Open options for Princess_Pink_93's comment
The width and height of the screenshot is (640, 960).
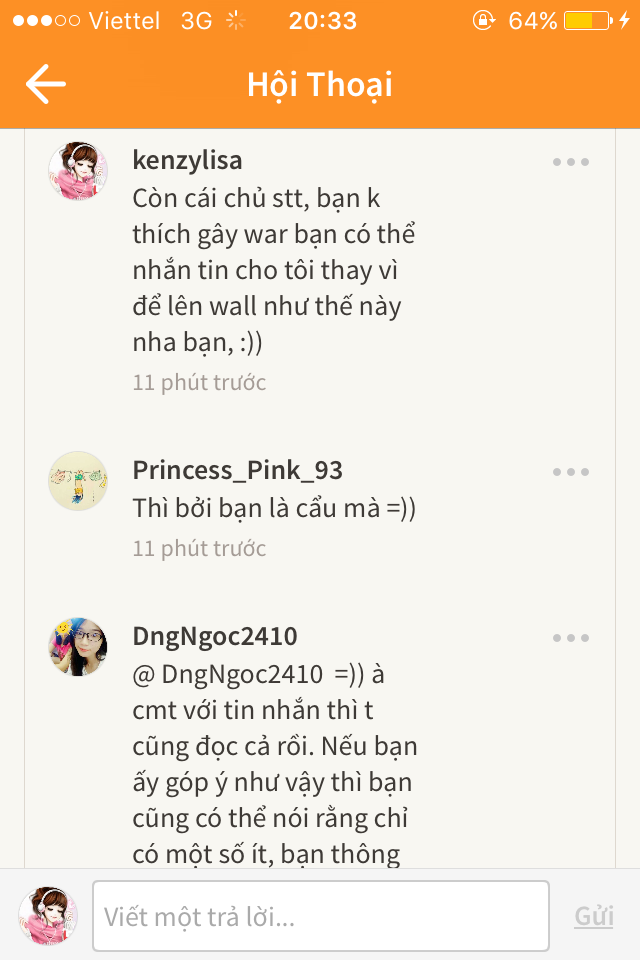571,472
